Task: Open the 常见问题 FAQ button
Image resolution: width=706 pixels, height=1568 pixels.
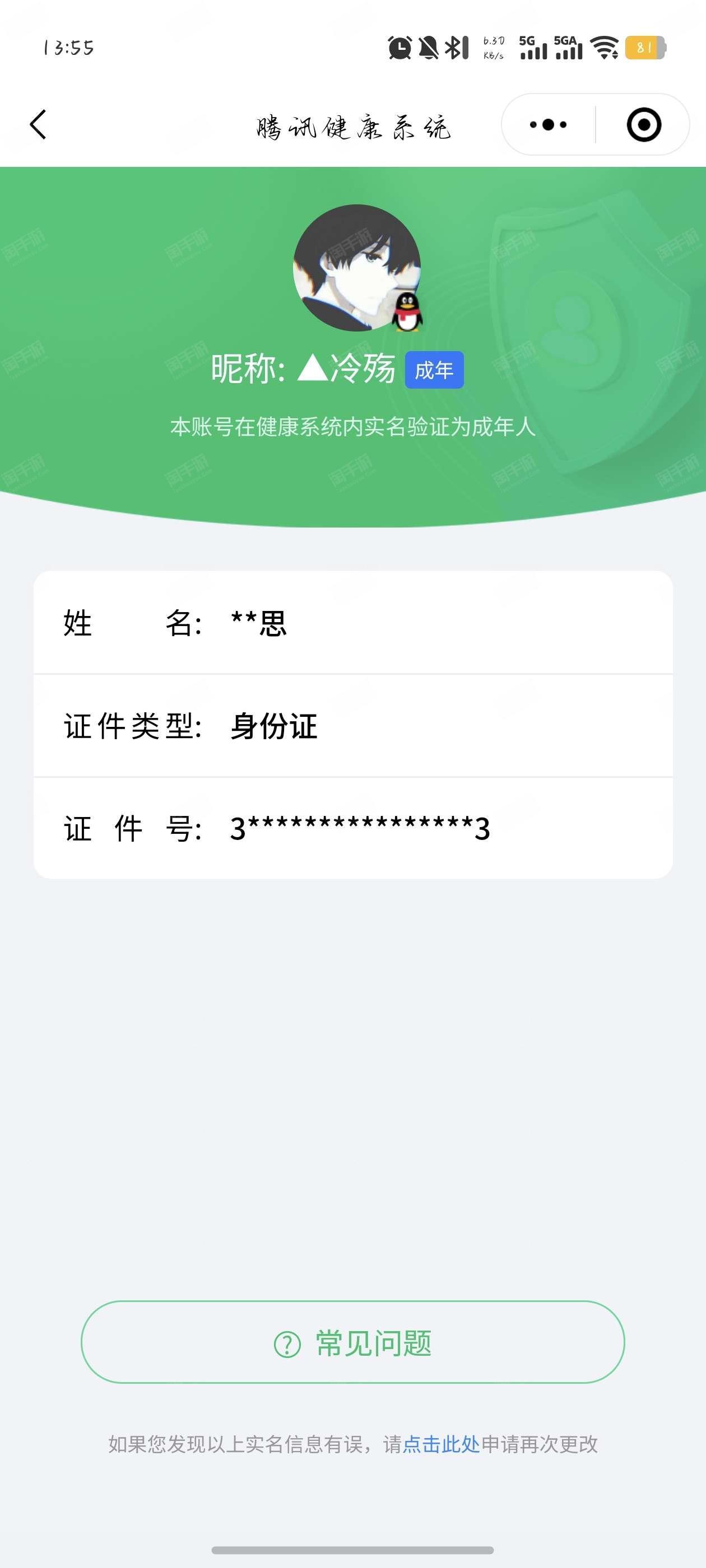Action: click(352, 1343)
